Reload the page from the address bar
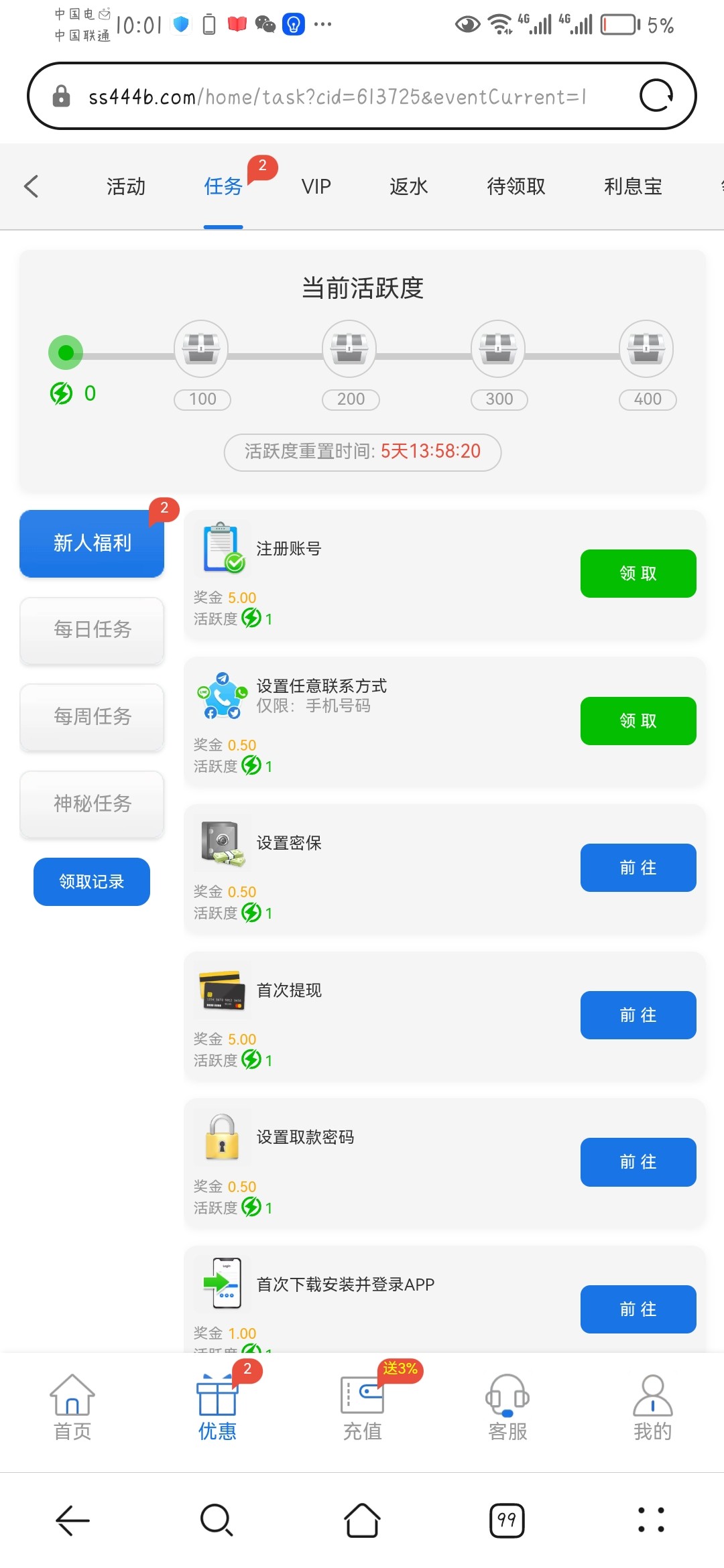 [656, 96]
